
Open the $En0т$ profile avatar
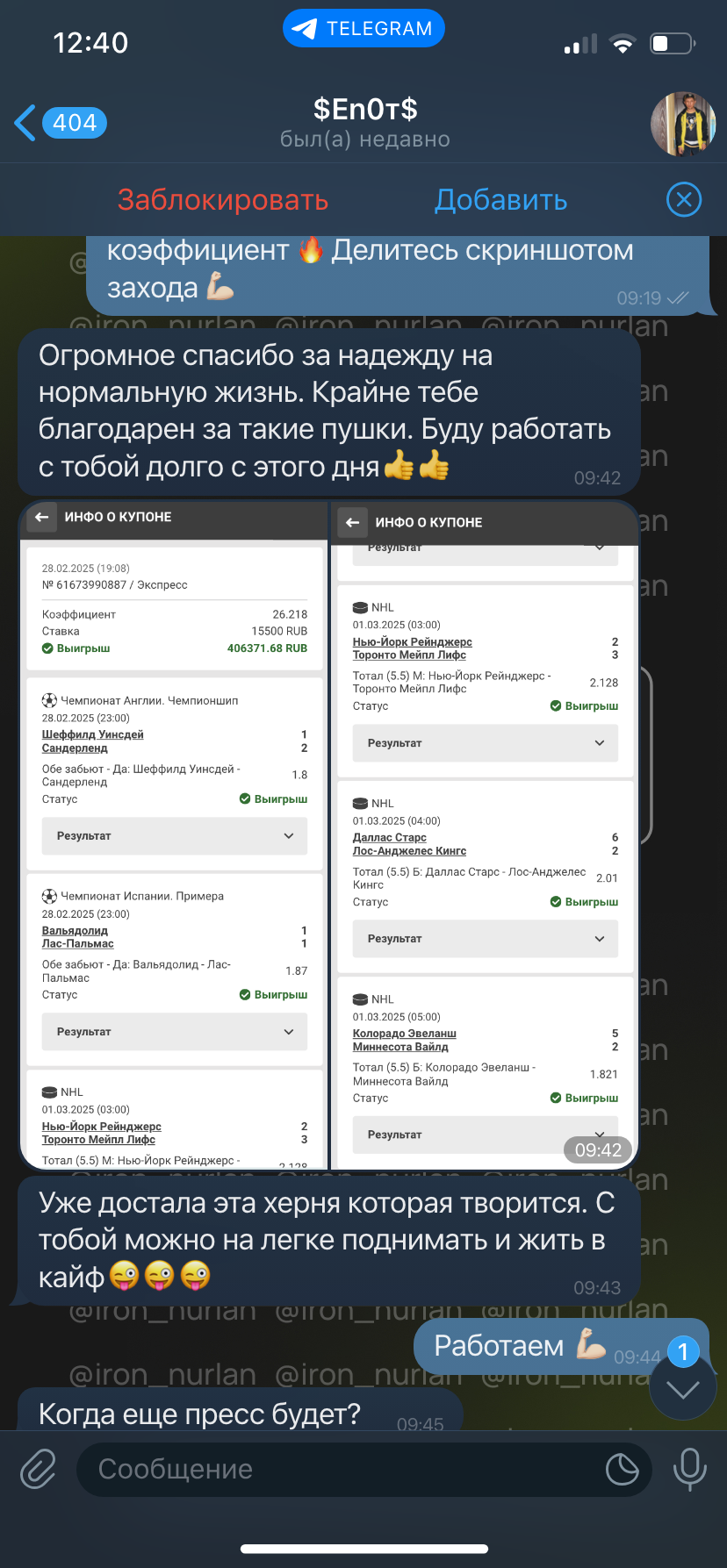tap(683, 124)
